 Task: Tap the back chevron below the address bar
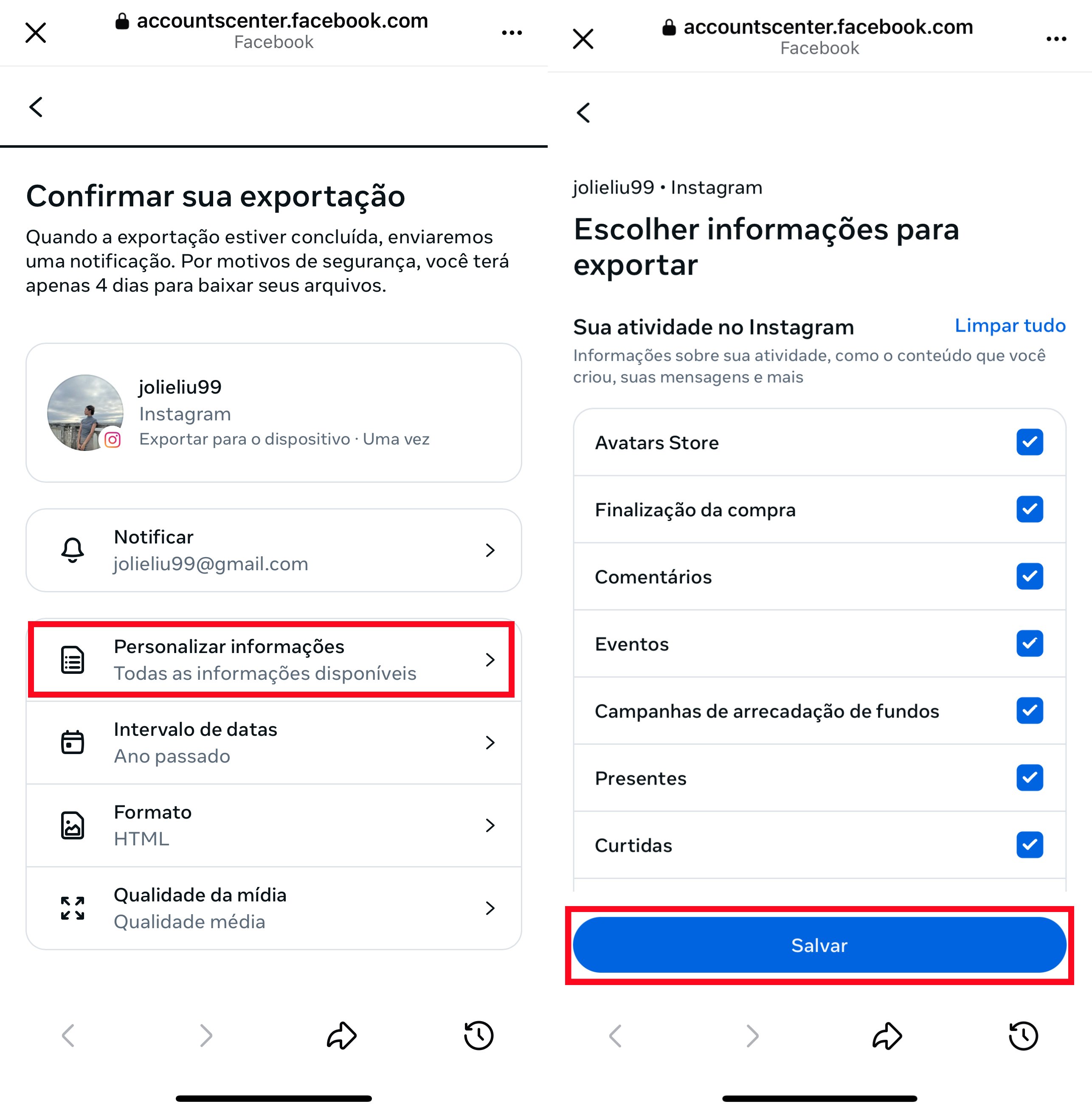36,107
